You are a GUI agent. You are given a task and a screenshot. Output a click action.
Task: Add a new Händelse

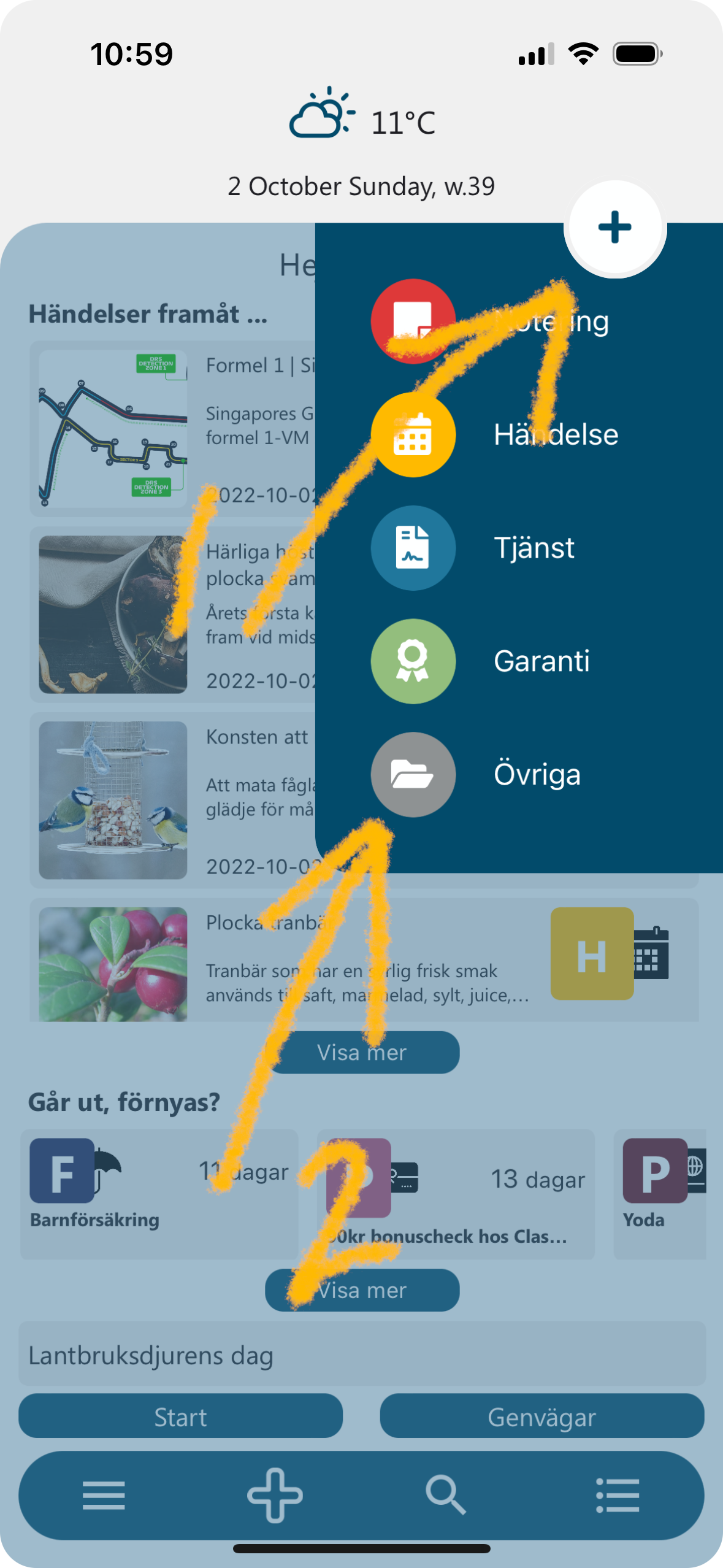[413, 434]
